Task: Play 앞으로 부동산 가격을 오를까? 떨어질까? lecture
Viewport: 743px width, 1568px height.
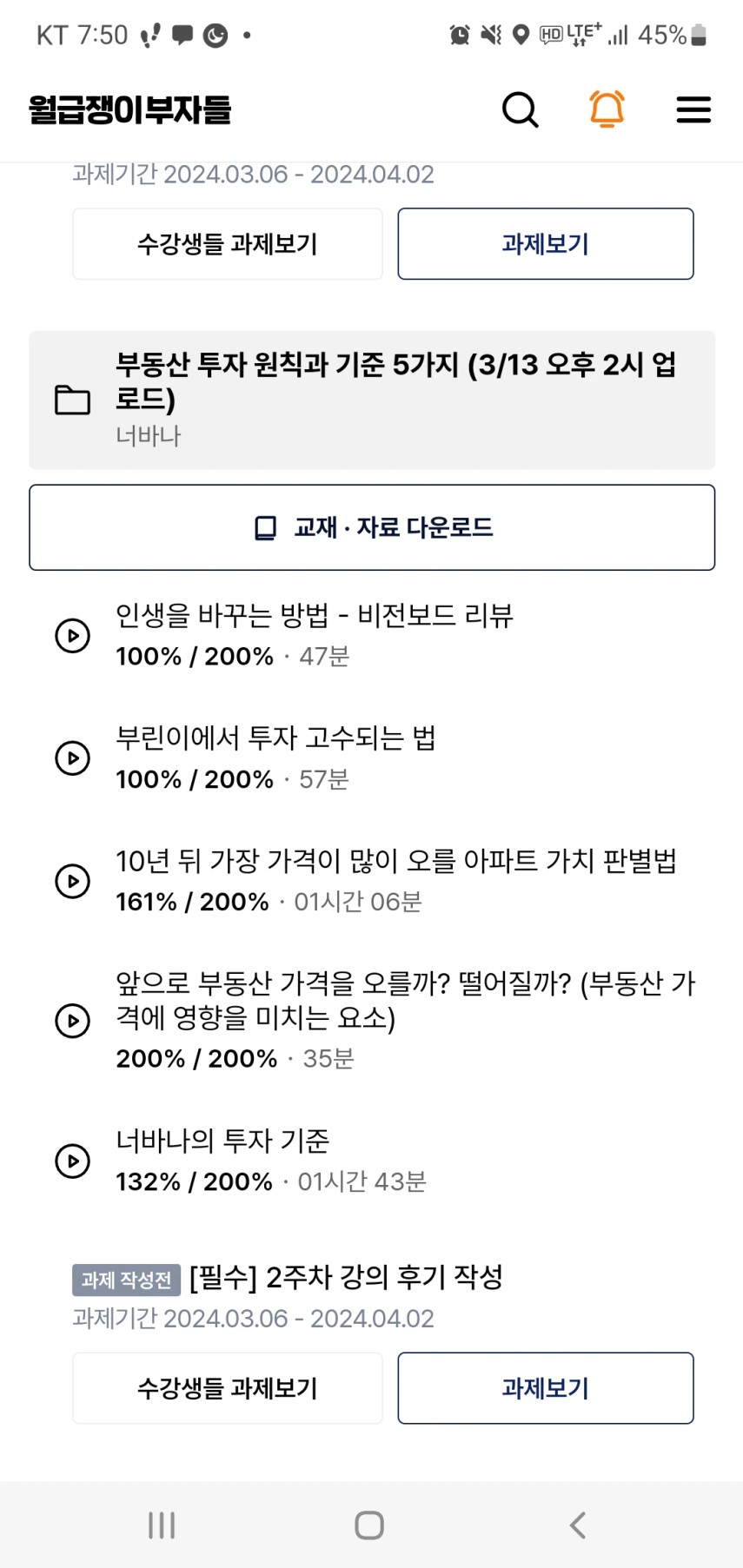Action: [x=372, y=1020]
